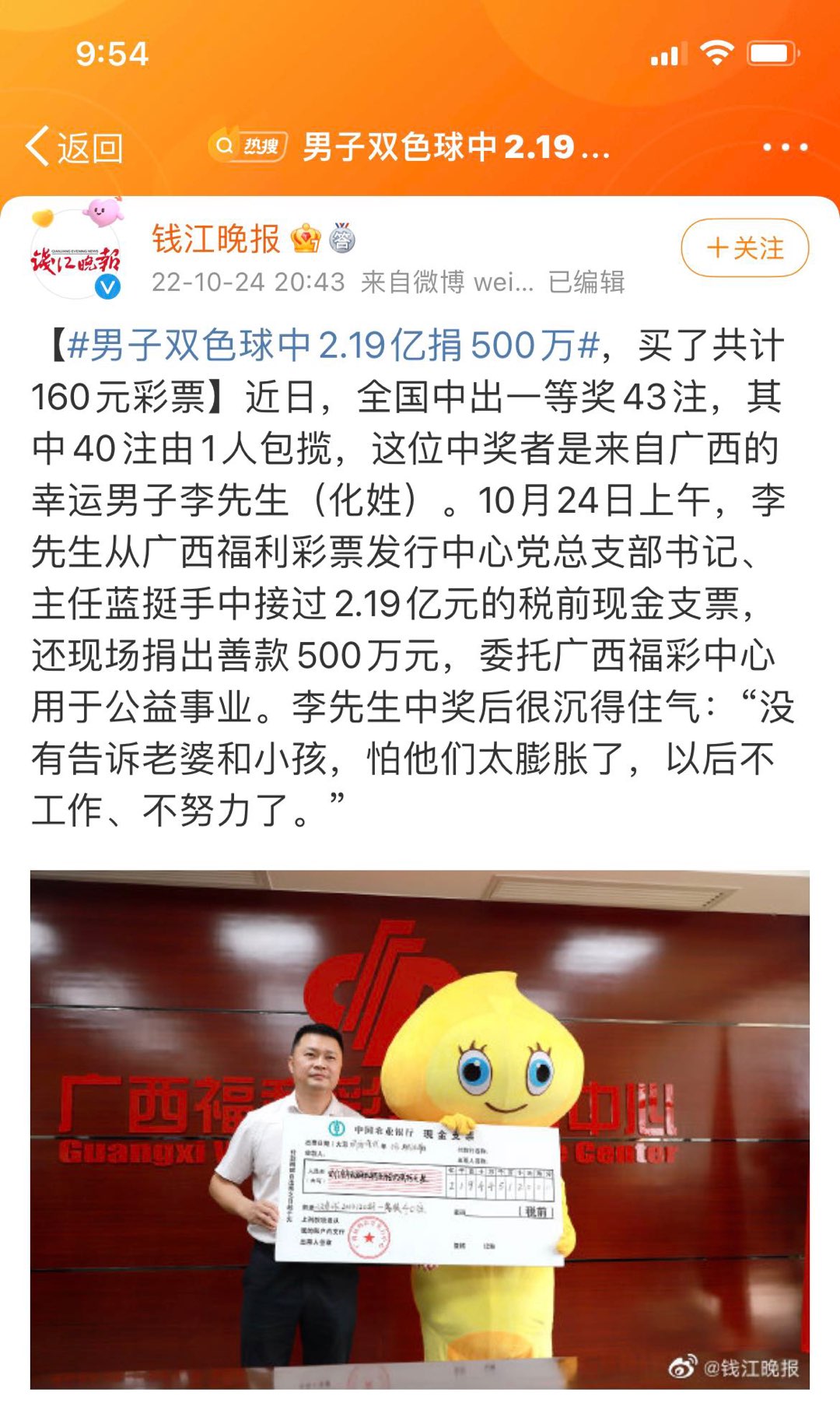Open the three-dot overflow menu

coord(784,146)
